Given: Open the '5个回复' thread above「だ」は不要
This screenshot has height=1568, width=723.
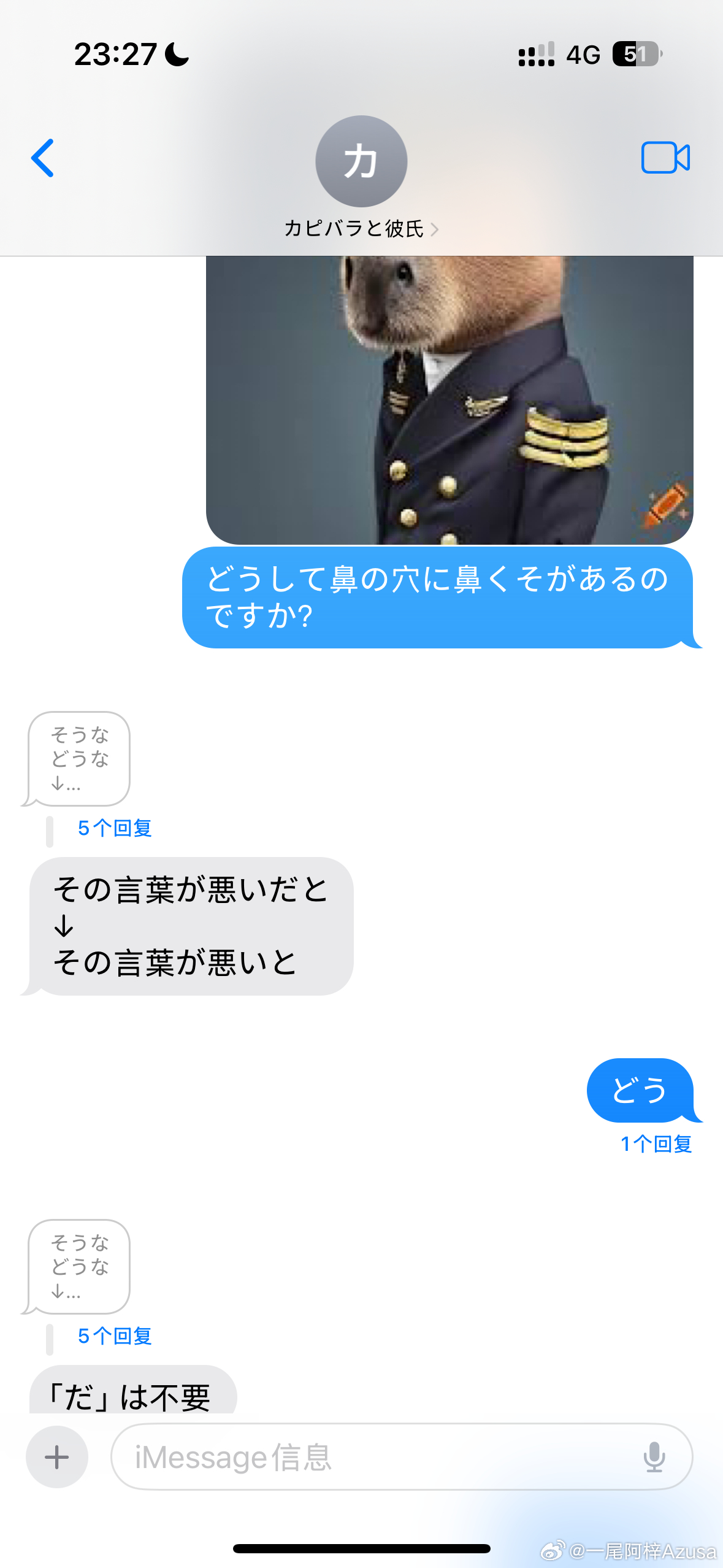Looking at the screenshot, I should [115, 1336].
